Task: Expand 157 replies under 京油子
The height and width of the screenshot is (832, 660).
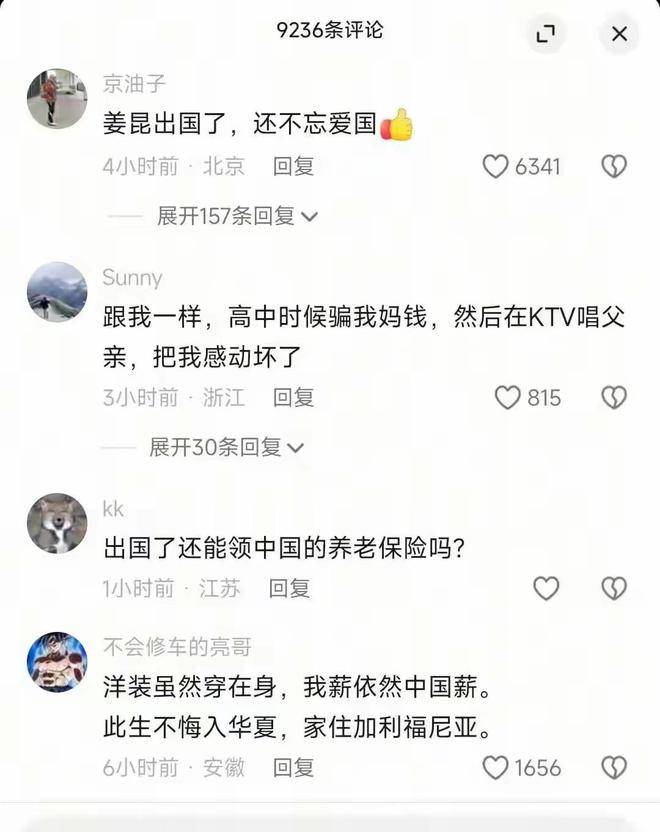Action: tap(237, 215)
